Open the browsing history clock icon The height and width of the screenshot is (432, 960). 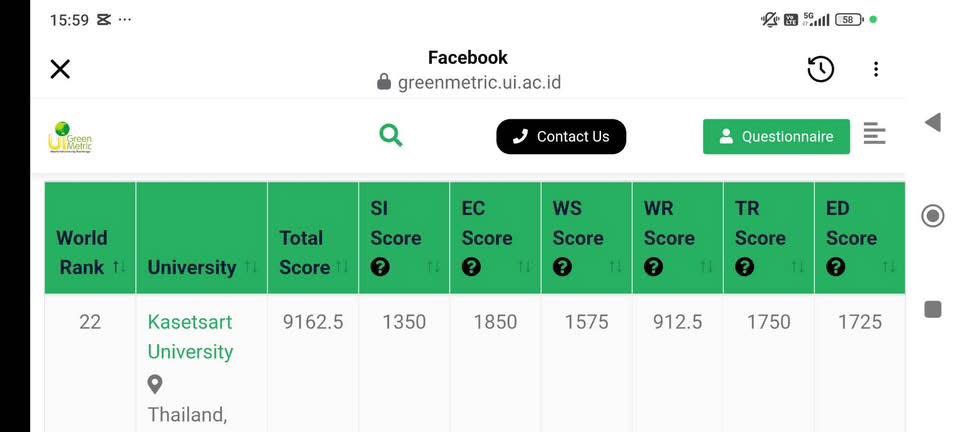click(x=820, y=69)
